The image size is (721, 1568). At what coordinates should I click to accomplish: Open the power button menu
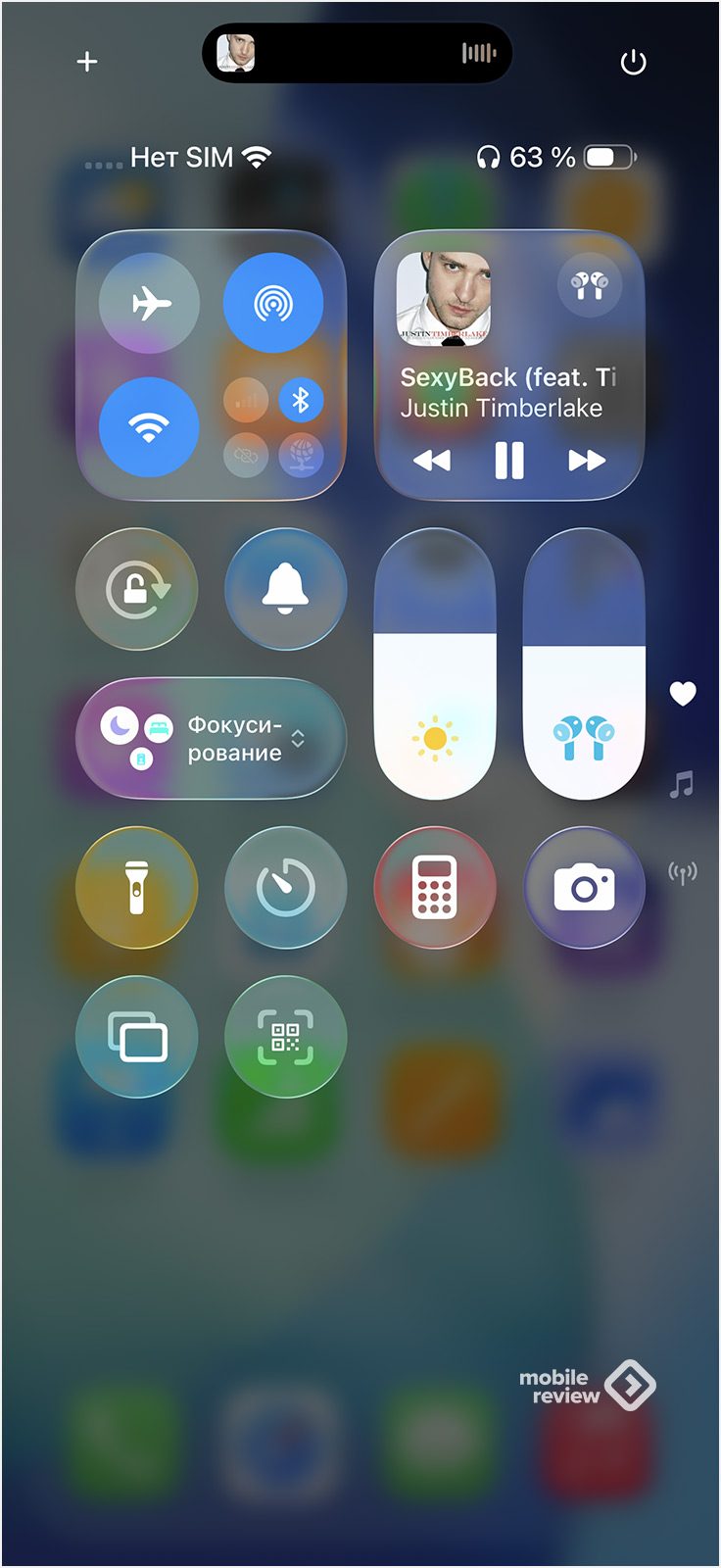[634, 62]
